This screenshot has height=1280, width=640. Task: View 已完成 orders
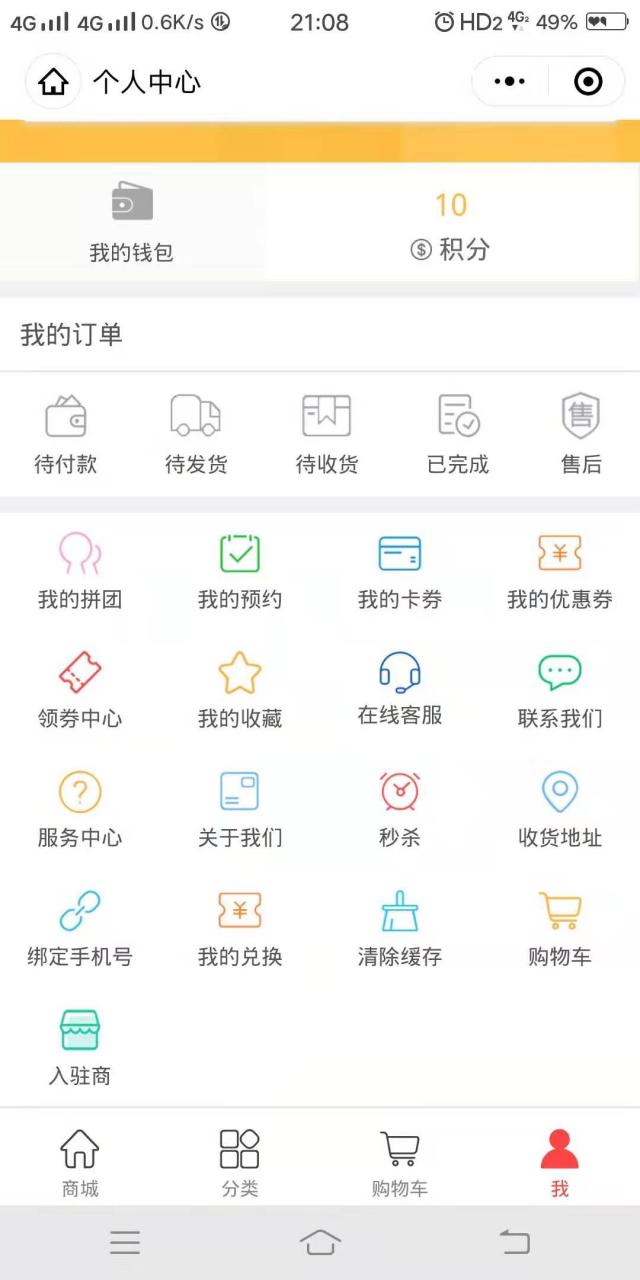[x=458, y=434]
